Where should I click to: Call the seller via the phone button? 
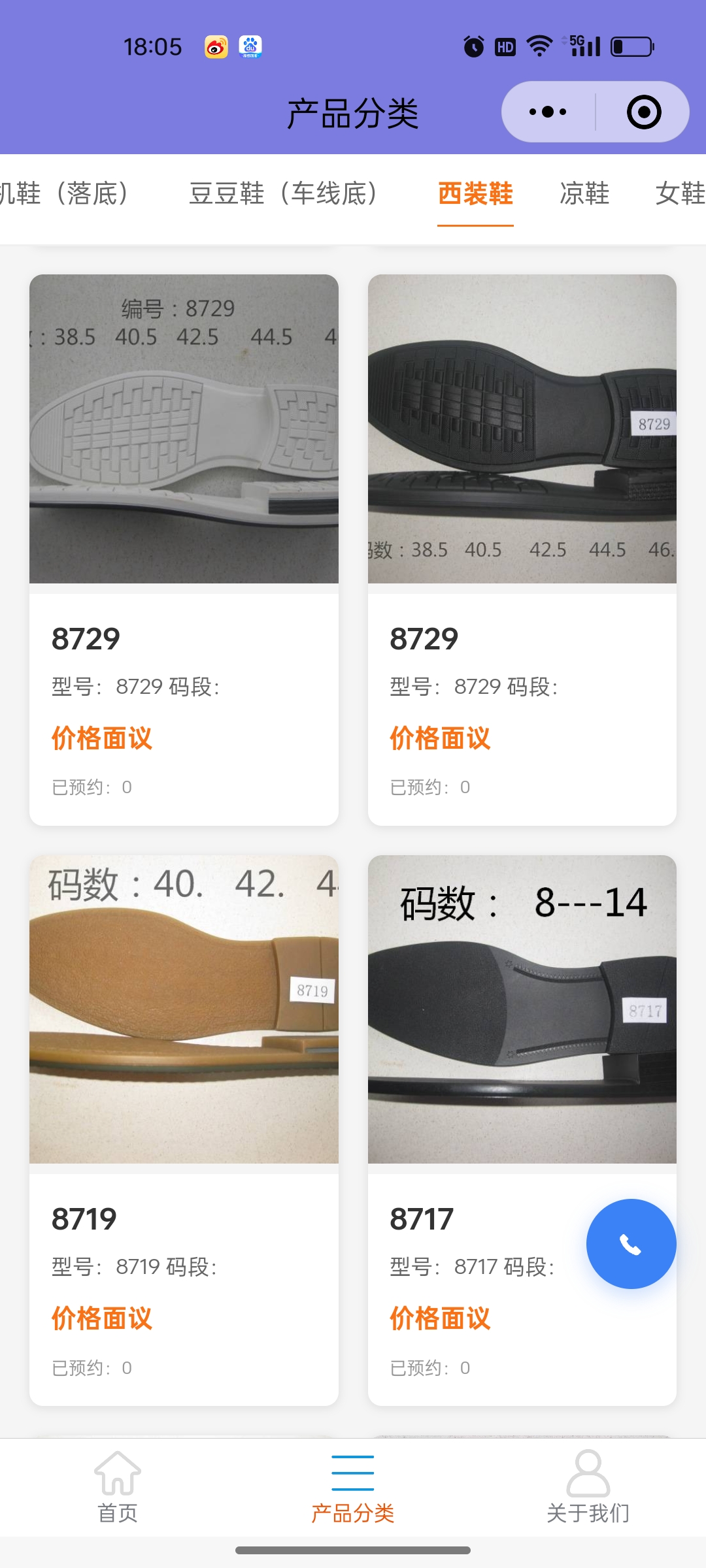coord(631,1244)
